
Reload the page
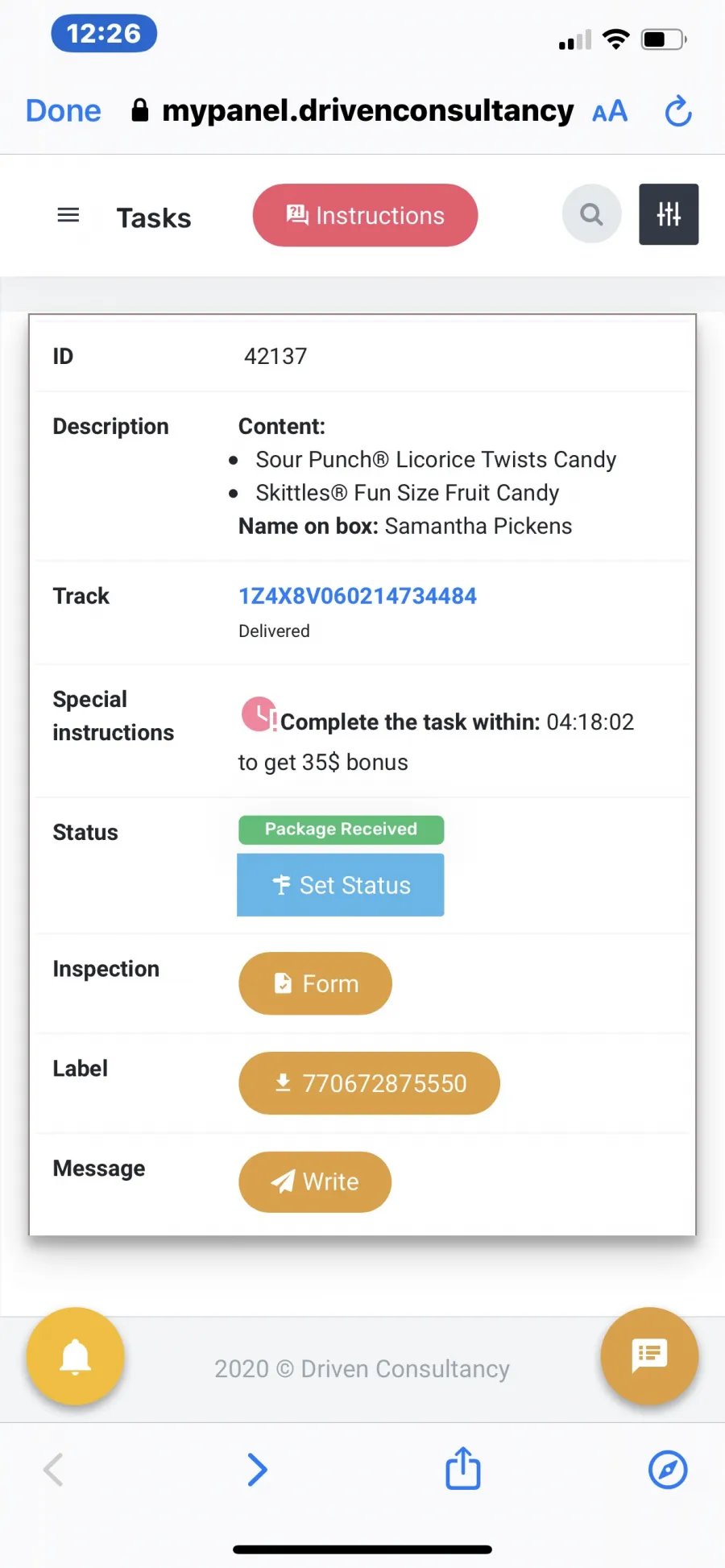point(678,111)
